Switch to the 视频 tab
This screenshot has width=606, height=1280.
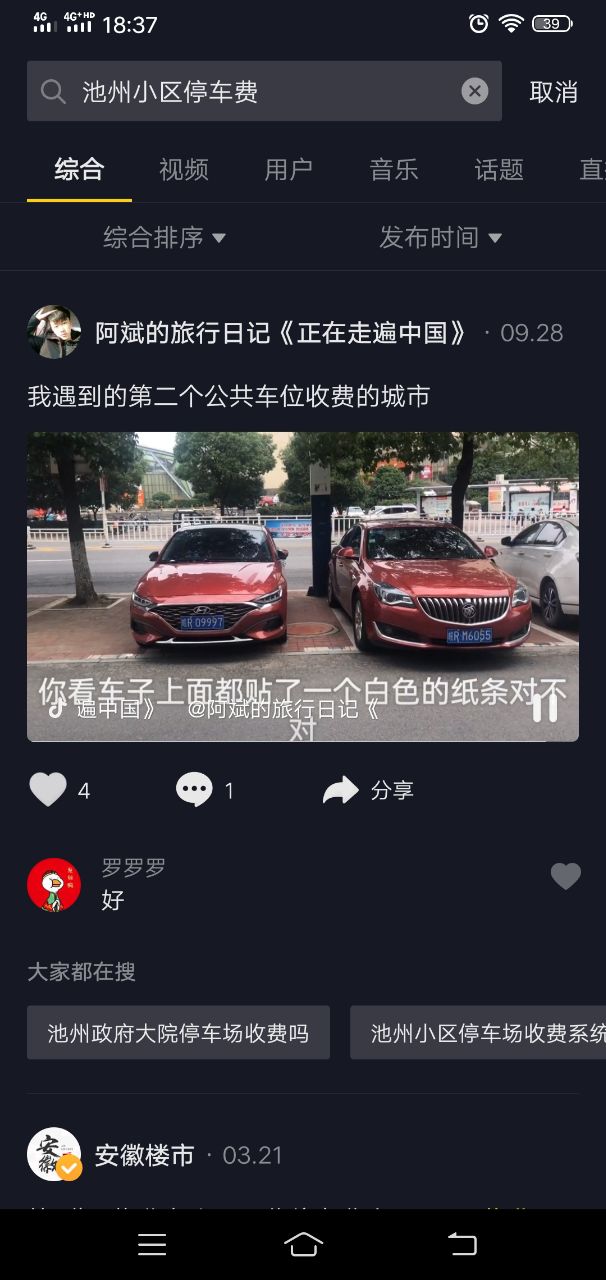(183, 170)
